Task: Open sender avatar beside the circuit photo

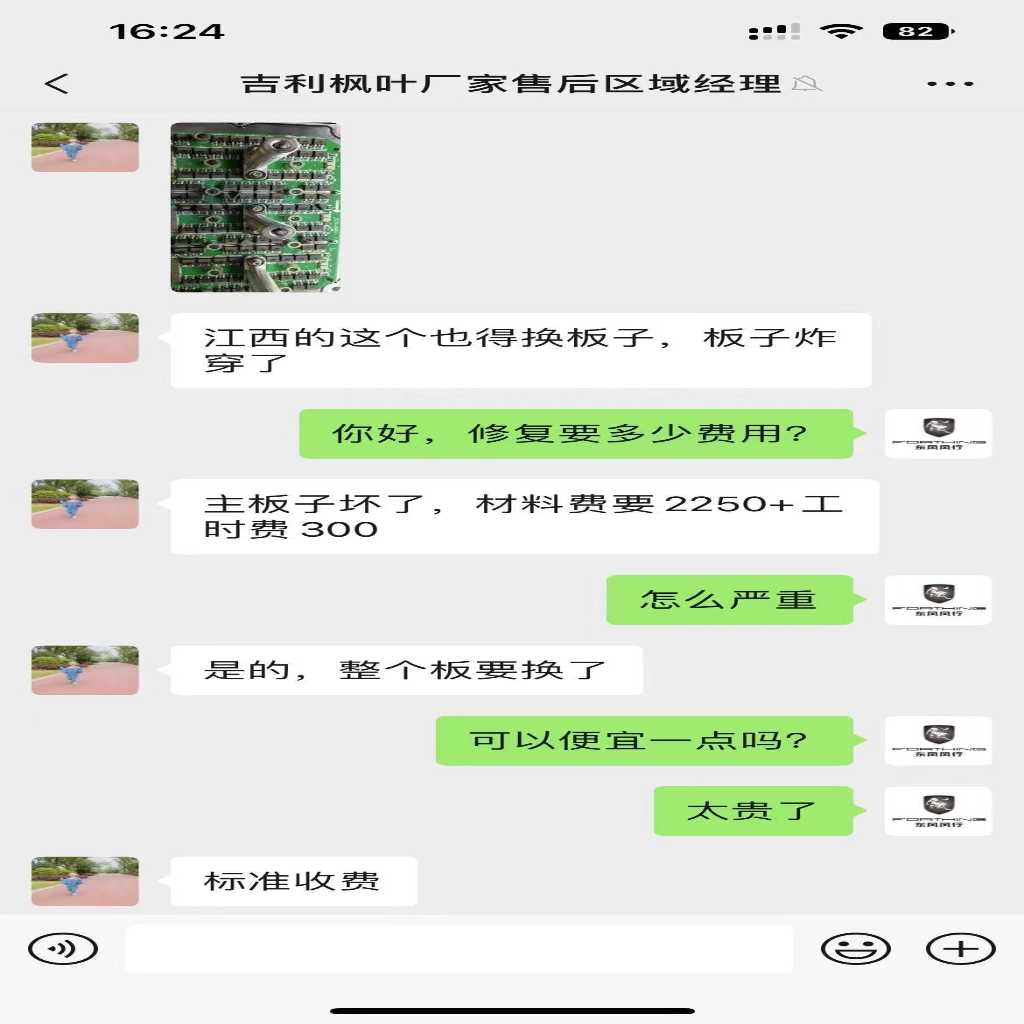Action: point(85,148)
